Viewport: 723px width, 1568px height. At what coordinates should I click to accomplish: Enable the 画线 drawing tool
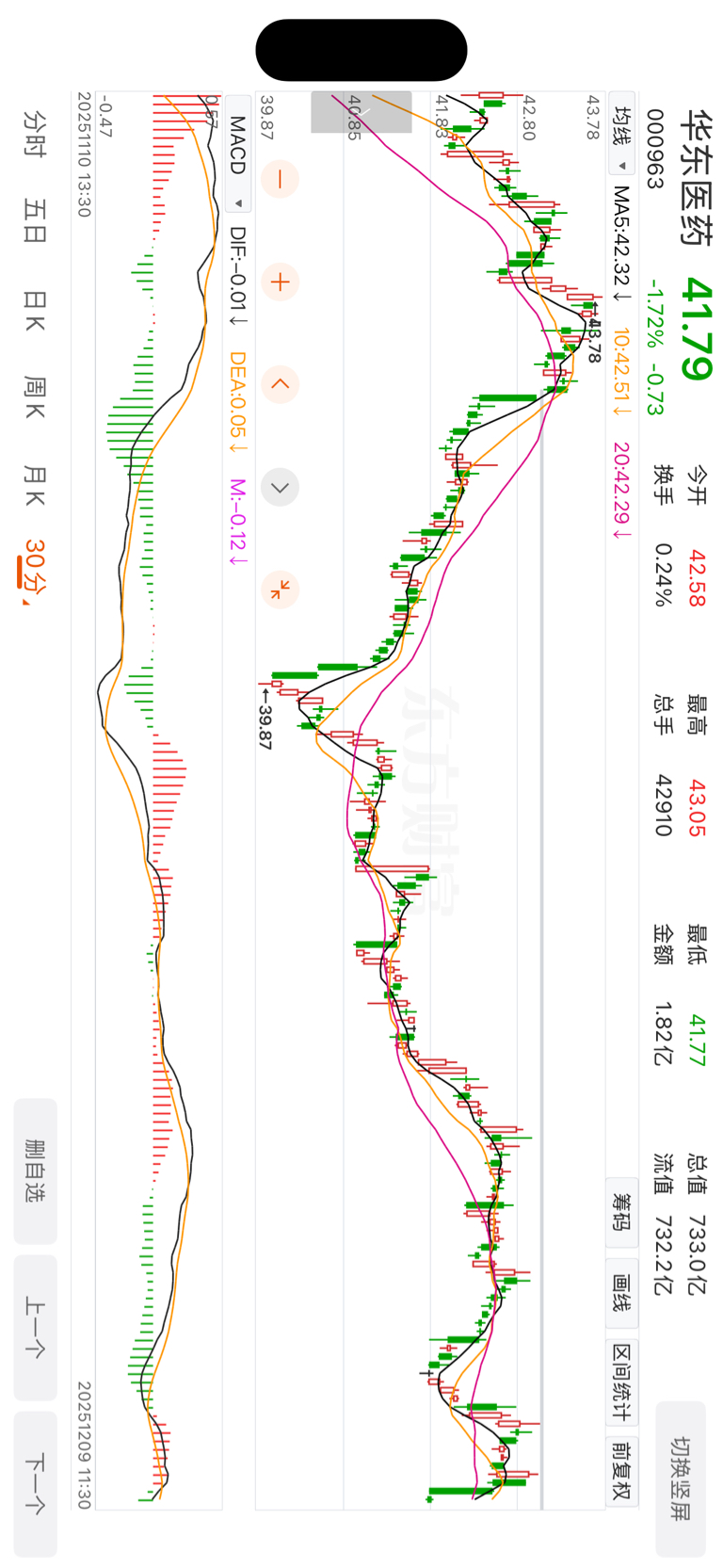pyautogui.click(x=621, y=1293)
